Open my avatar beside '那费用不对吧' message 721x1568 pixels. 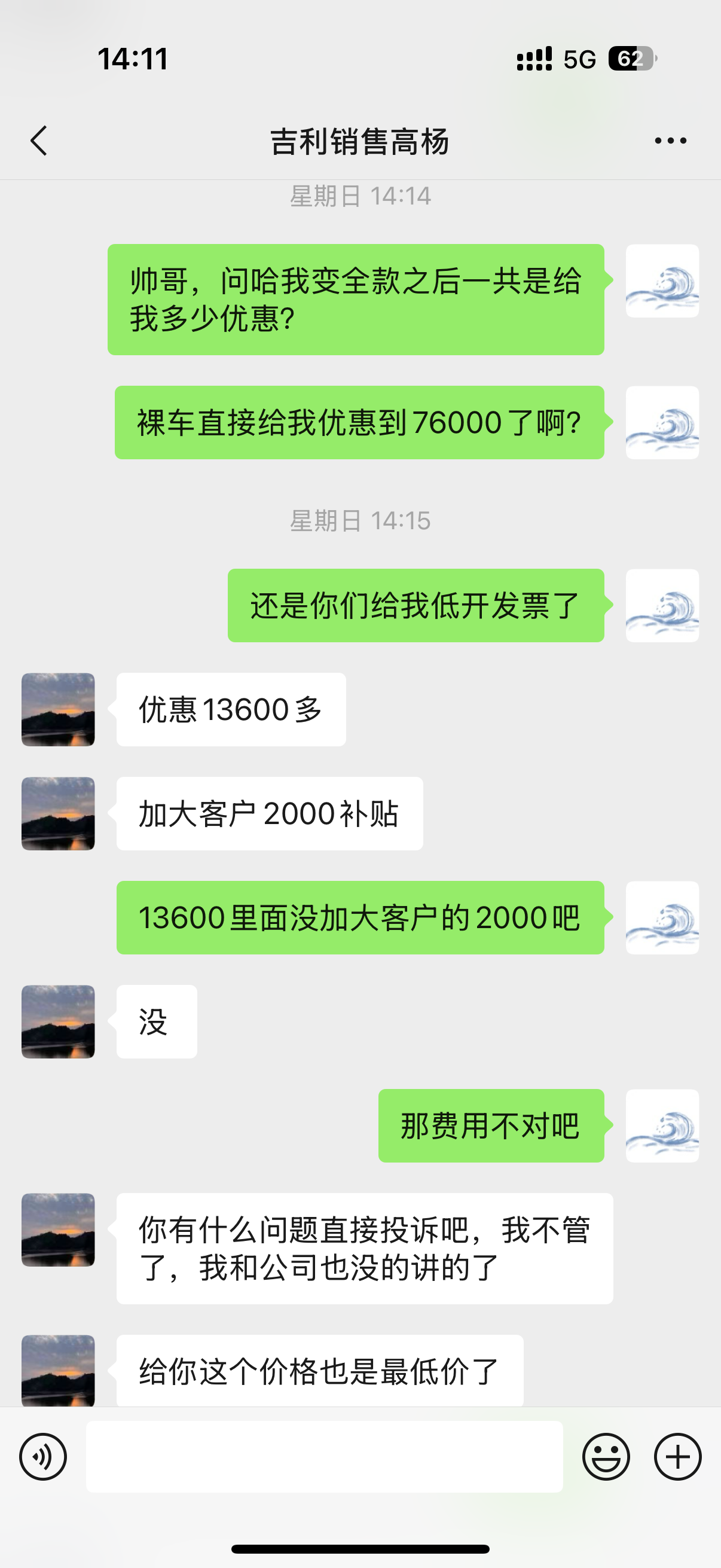point(662,1125)
